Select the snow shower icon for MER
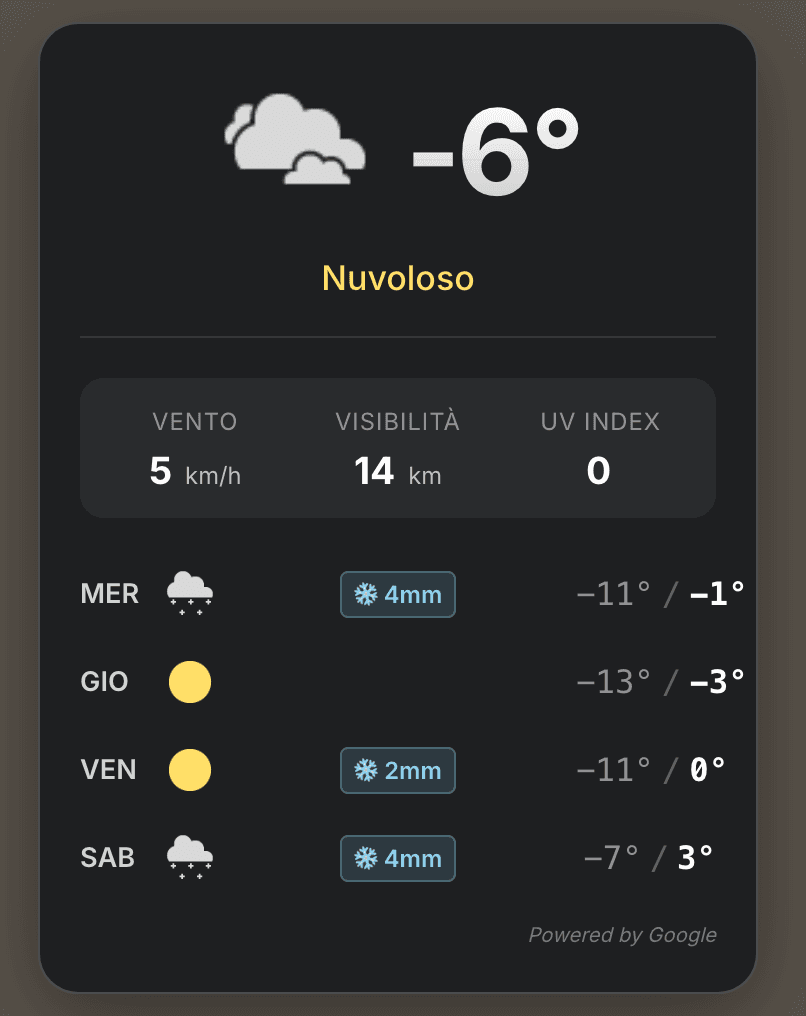This screenshot has width=806, height=1016. 189,594
